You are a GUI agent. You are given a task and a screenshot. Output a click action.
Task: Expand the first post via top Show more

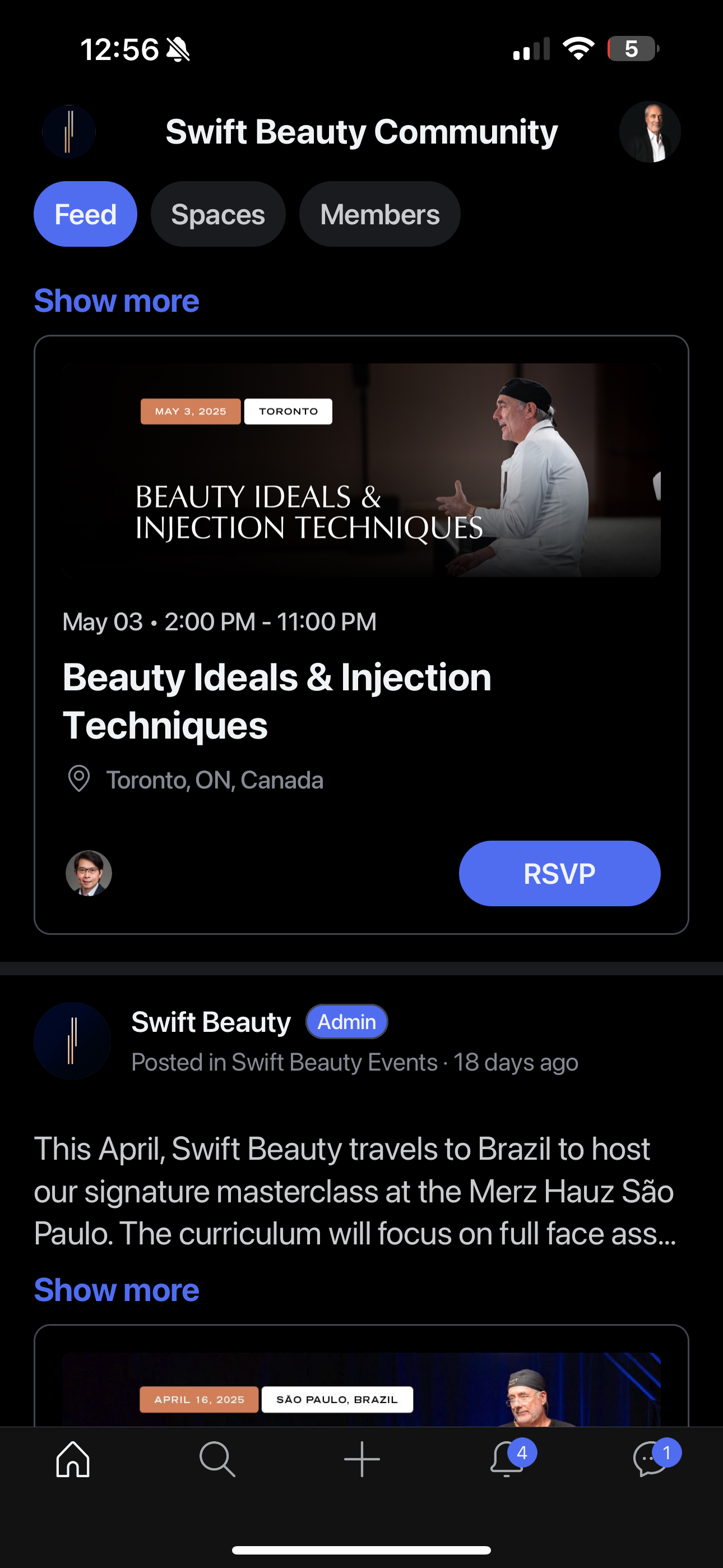pyautogui.click(x=116, y=301)
